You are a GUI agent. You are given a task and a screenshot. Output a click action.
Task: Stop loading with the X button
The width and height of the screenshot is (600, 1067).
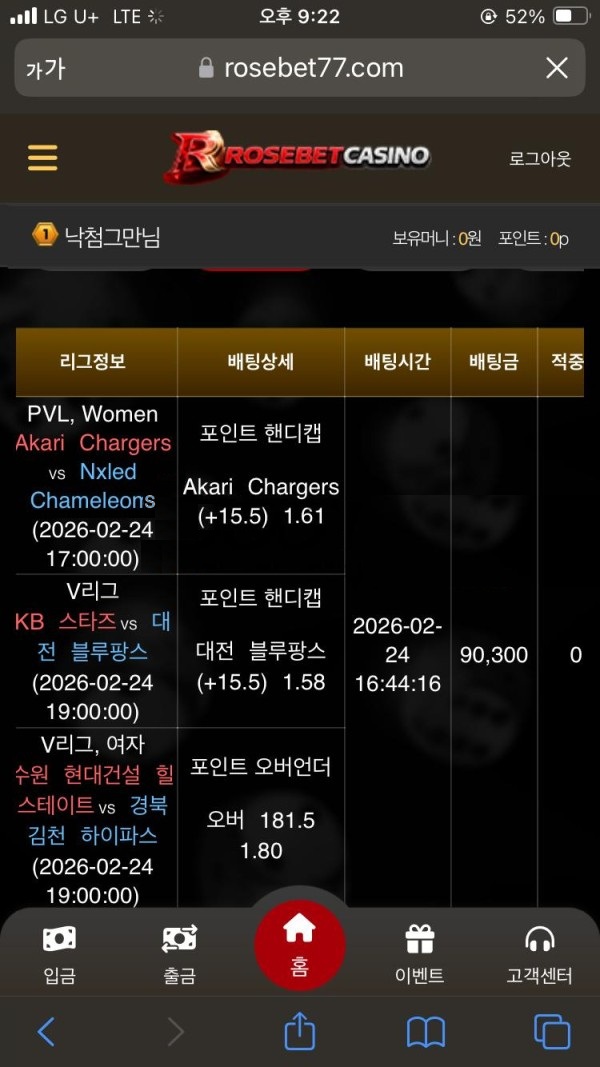click(557, 68)
